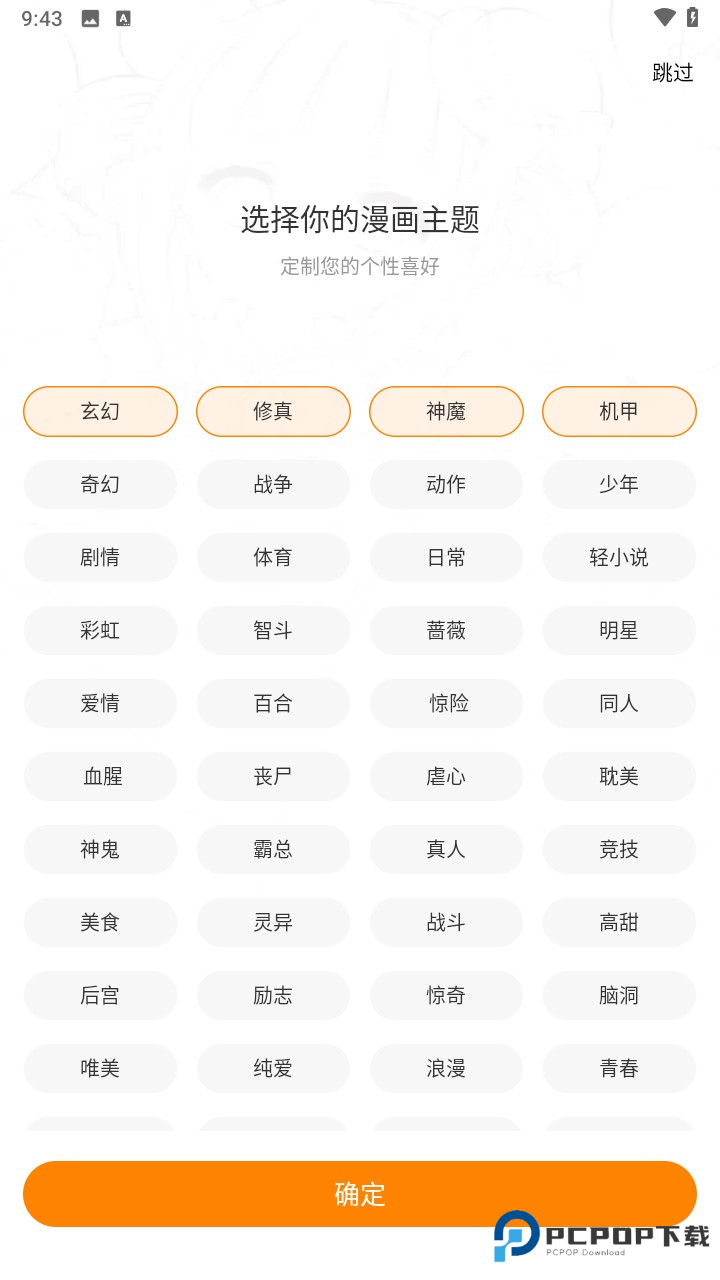Select the 少年 theme tag
The image size is (720, 1280).
(619, 484)
